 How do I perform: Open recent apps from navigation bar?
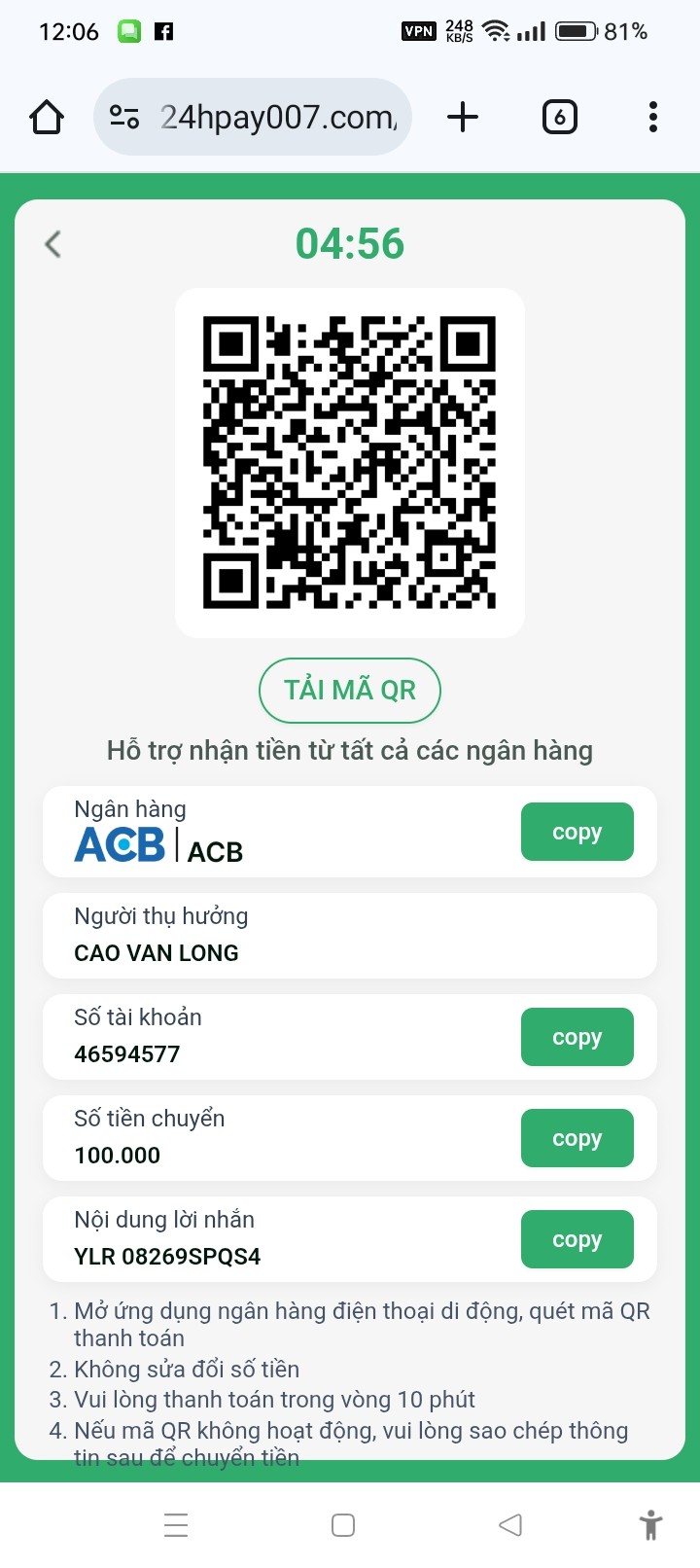point(176,1524)
